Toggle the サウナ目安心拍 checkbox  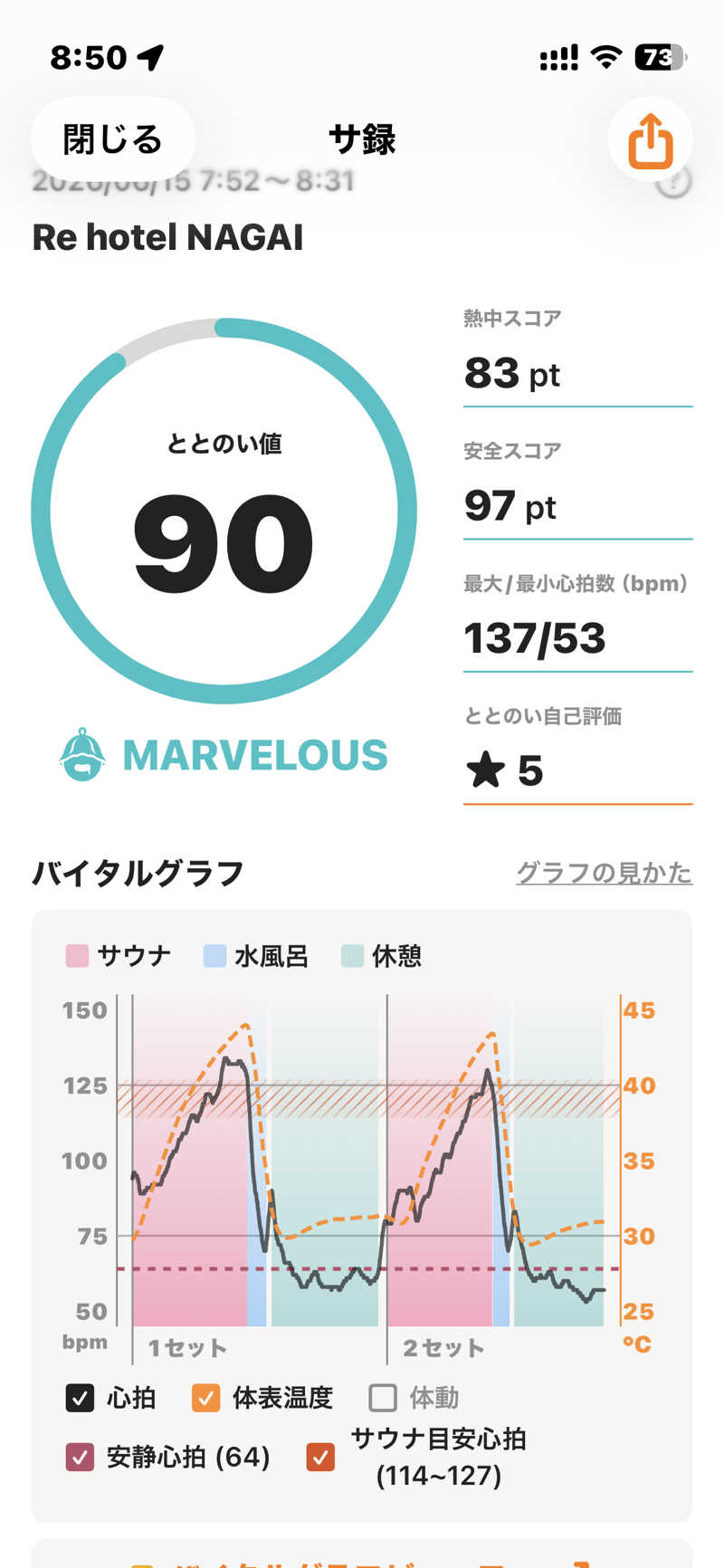tap(320, 1458)
